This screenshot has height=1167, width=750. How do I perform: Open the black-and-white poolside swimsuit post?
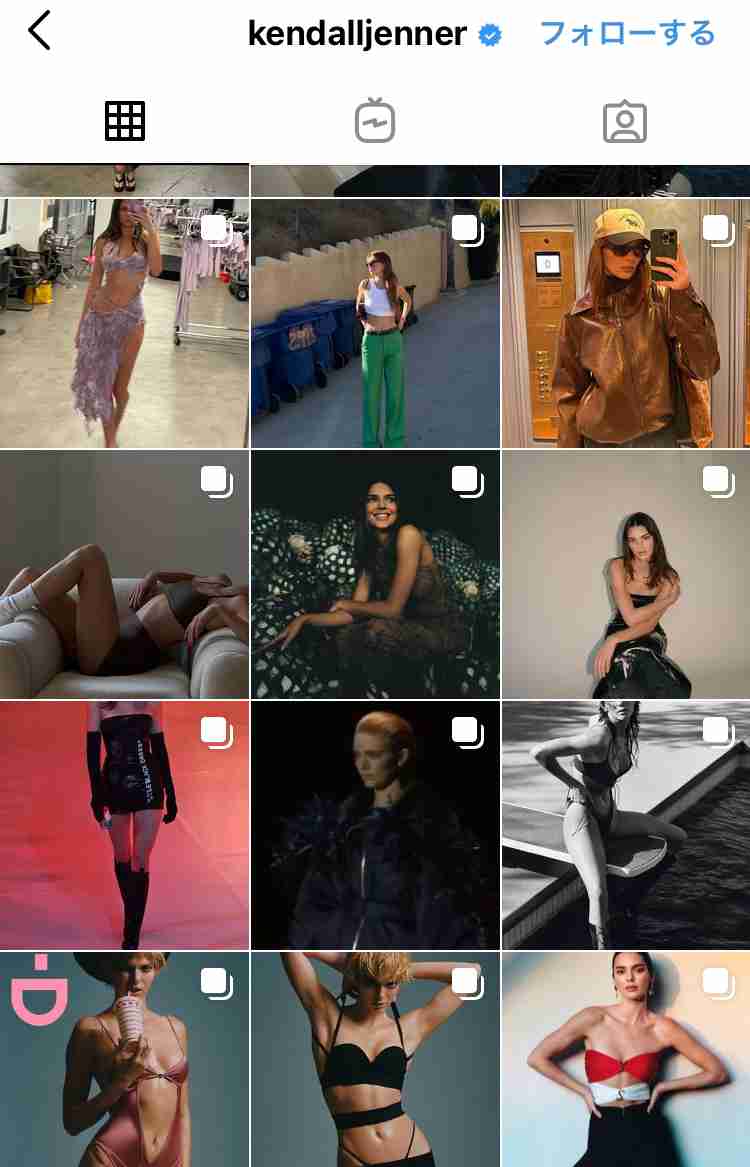point(626,825)
